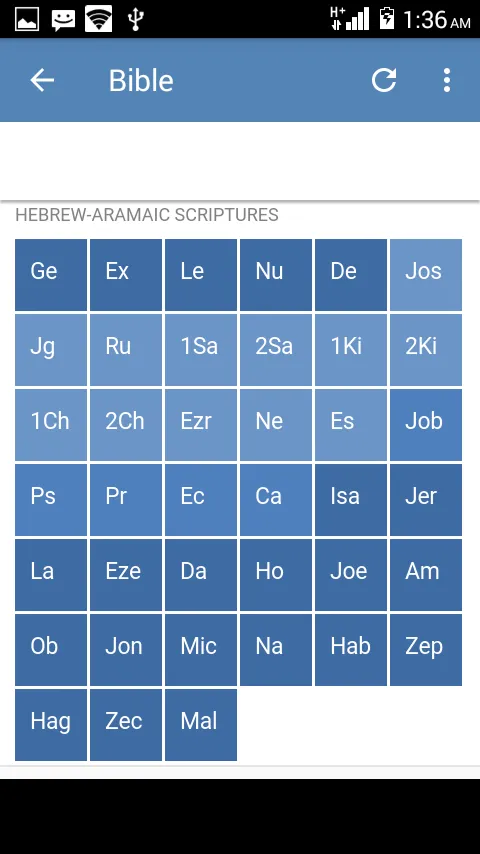Select the Jon book tile
The width and height of the screenshot is (480, 854).
[126, 650]
